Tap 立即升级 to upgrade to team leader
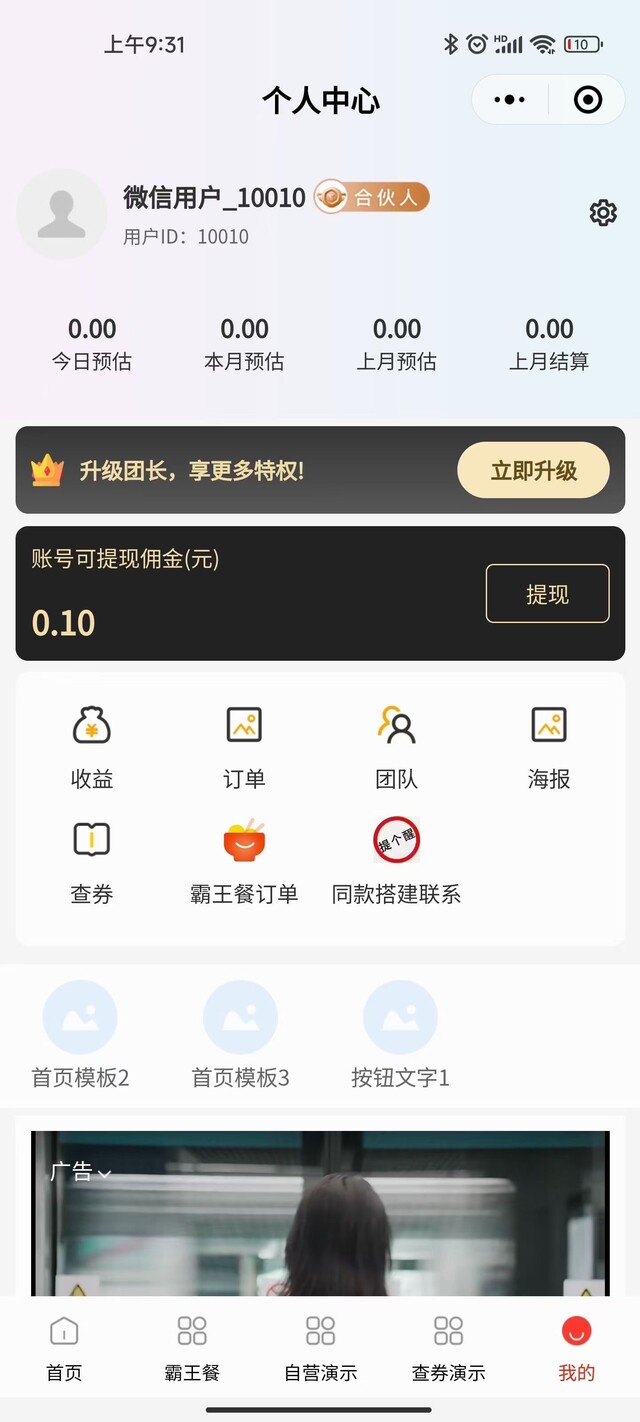Image resolution: width=640 pixels, height=1422 pixels. coord(533,470)
